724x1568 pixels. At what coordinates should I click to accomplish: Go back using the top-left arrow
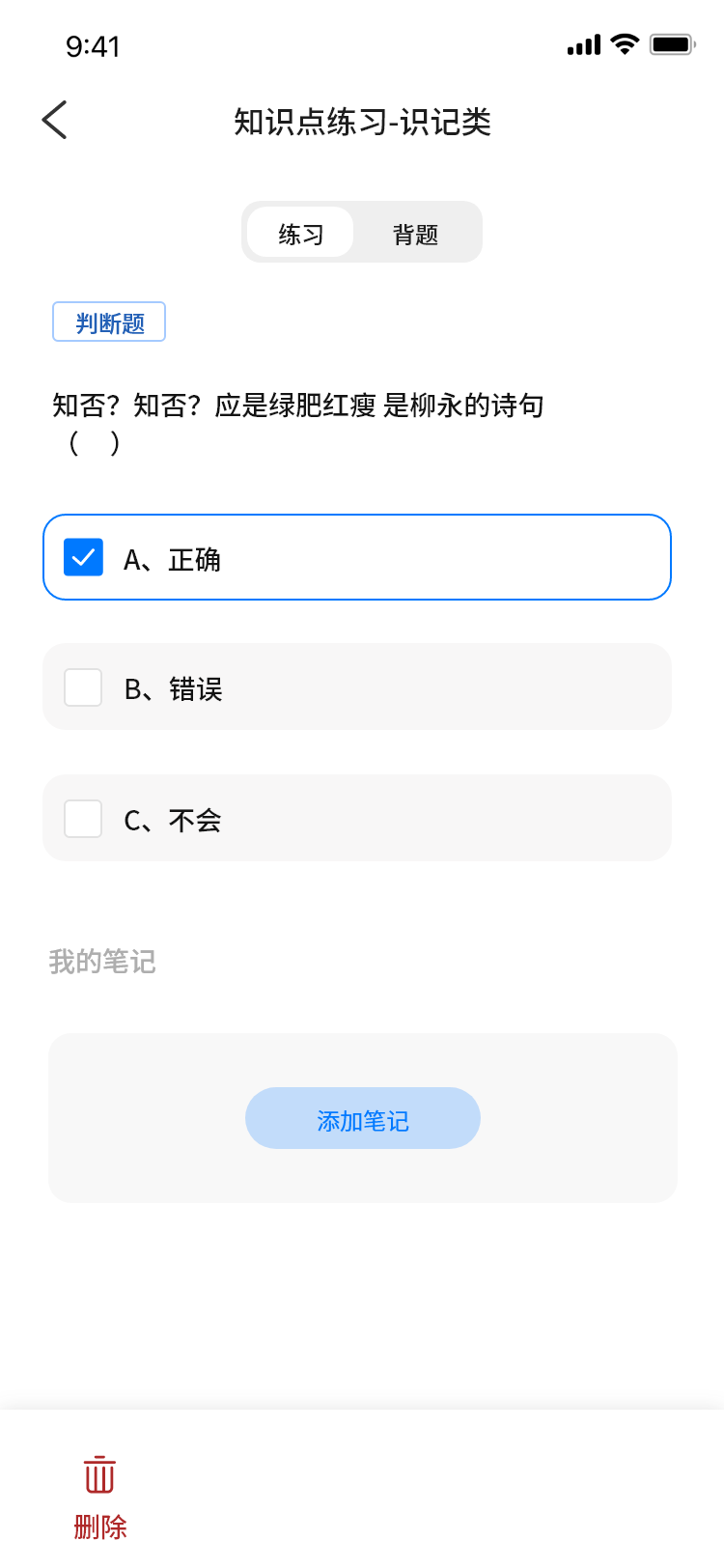[x=55, y=120]
